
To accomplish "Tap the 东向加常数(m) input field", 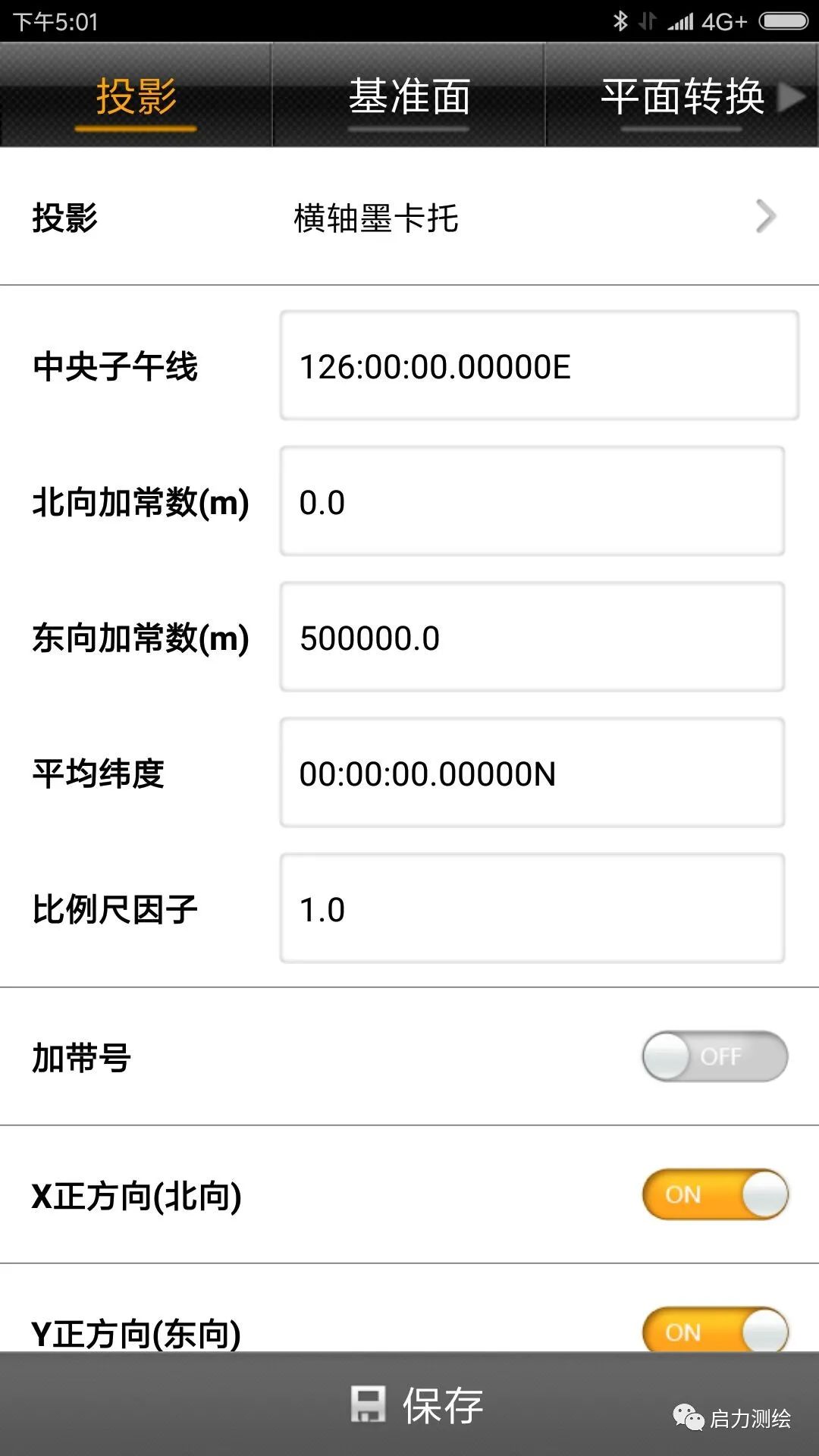I will click(x=531, y=637).
